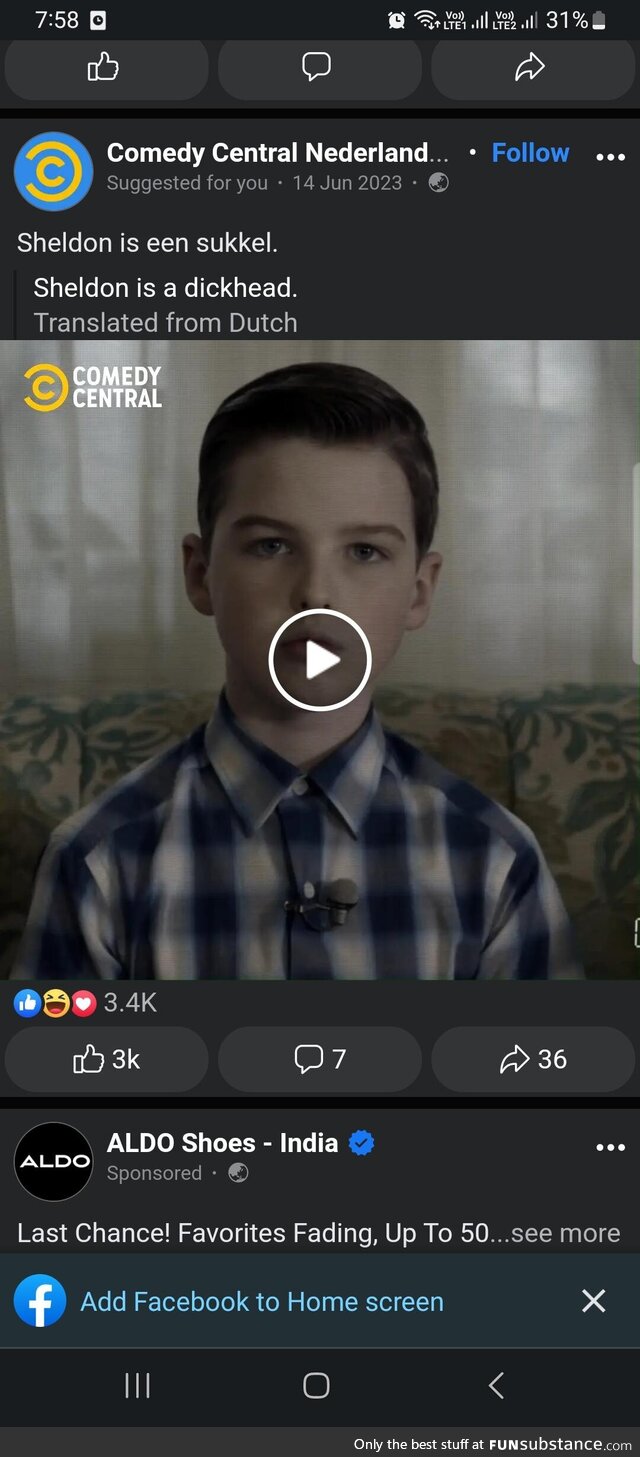The width and height of the screenshot is (640, 1457).
Task: Share the Comedy Central Nederland post
Action: (533, 1059)
